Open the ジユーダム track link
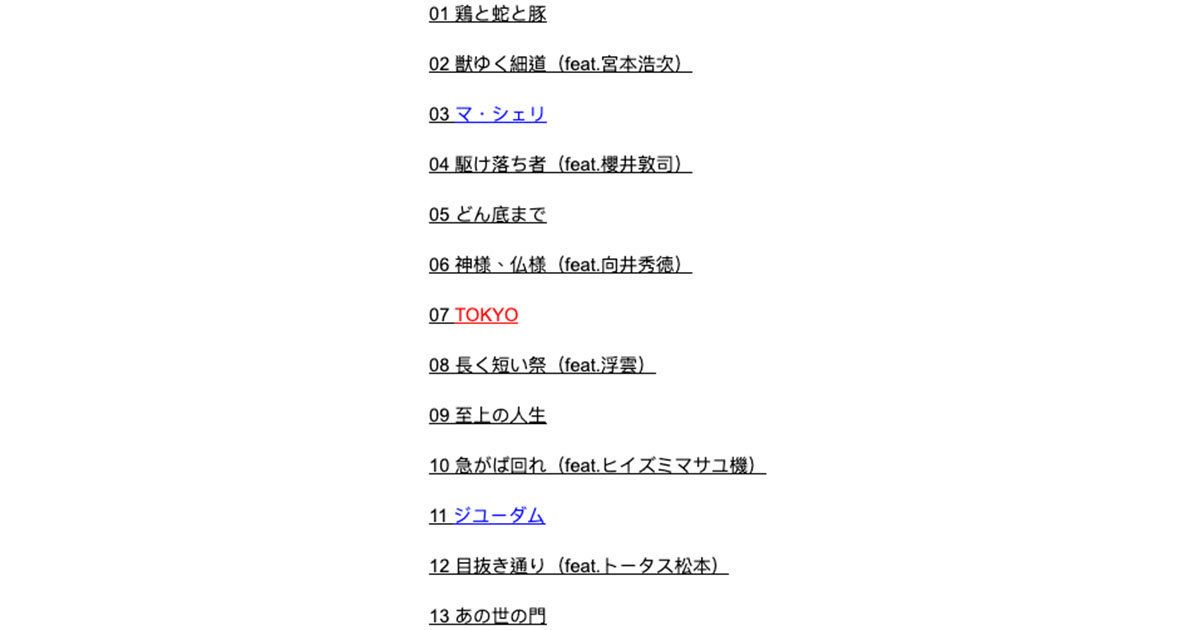The height and width of the screenshot is (630, 1200). click(x=498, y=516)
